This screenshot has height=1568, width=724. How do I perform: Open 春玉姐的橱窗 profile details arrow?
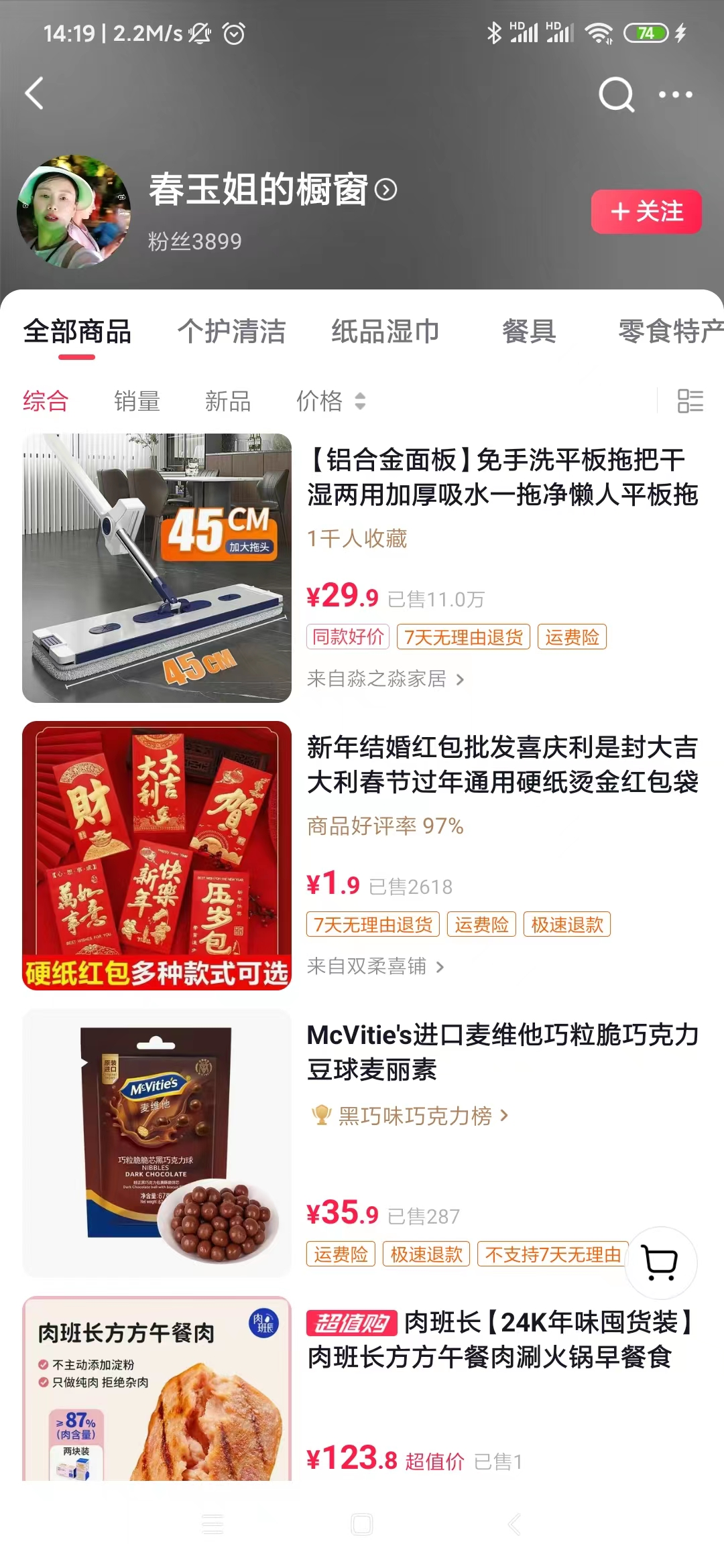coord(386,190)
